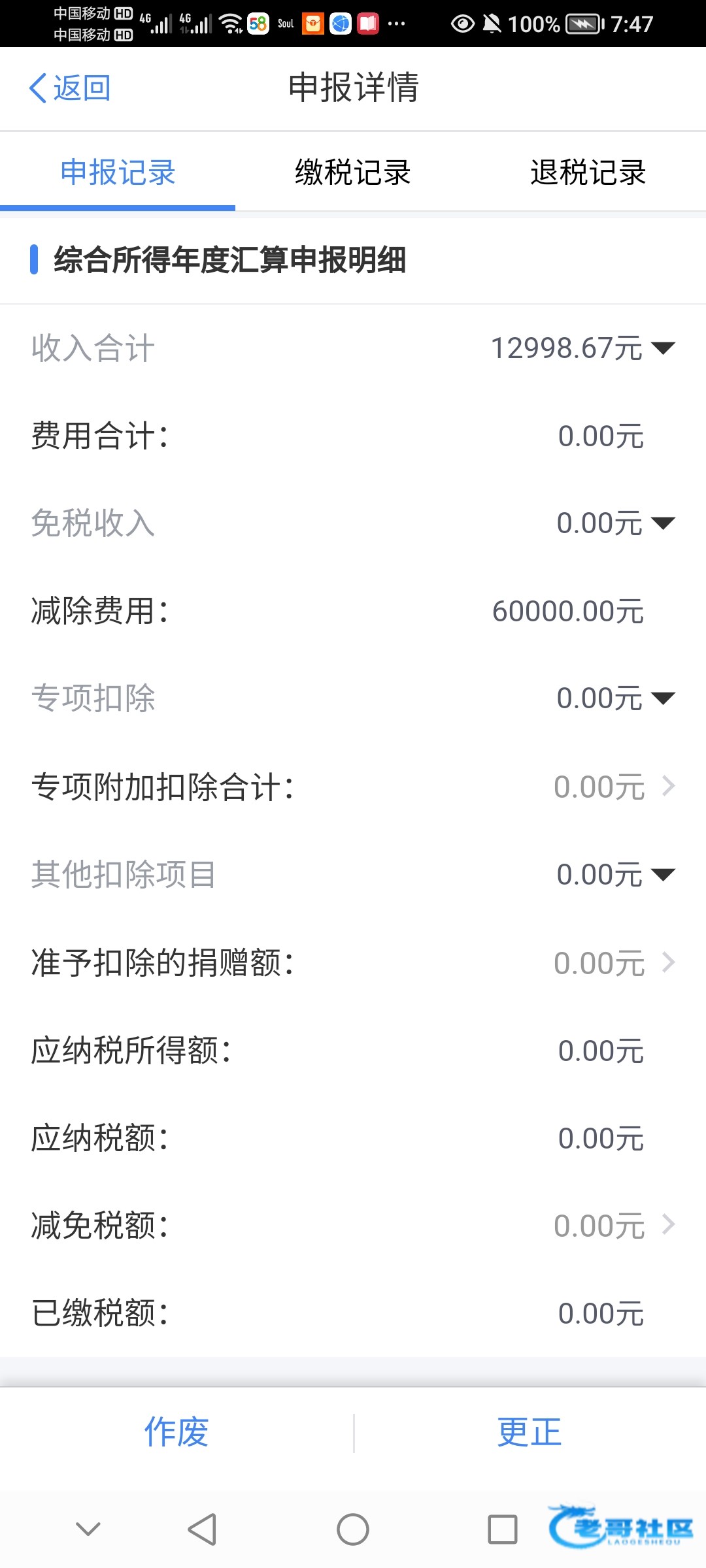
Task: Open the 专项附加扣除合计 details
Action: (667, 786)
